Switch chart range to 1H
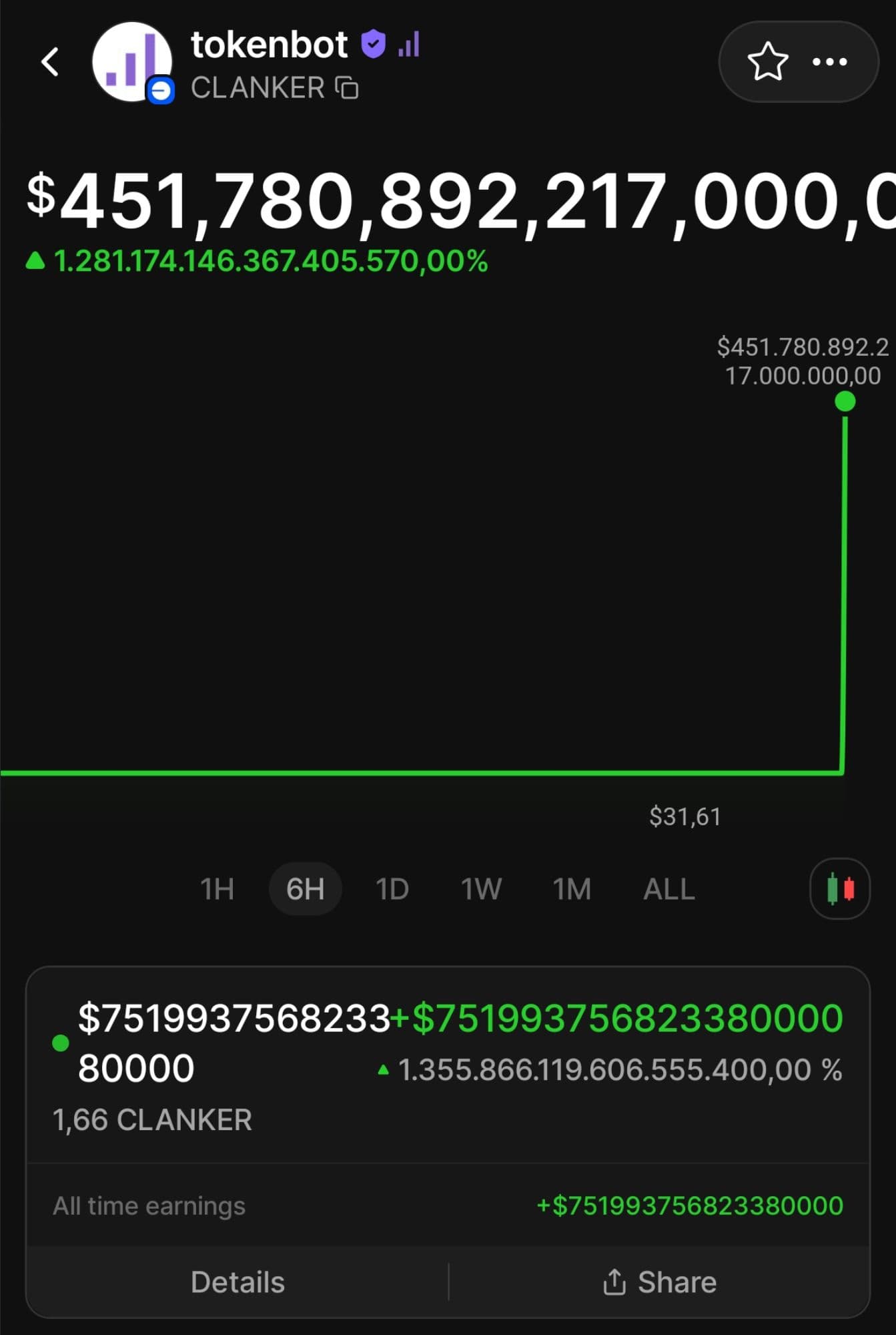The image size is (896, 1335). coord(217,889)
